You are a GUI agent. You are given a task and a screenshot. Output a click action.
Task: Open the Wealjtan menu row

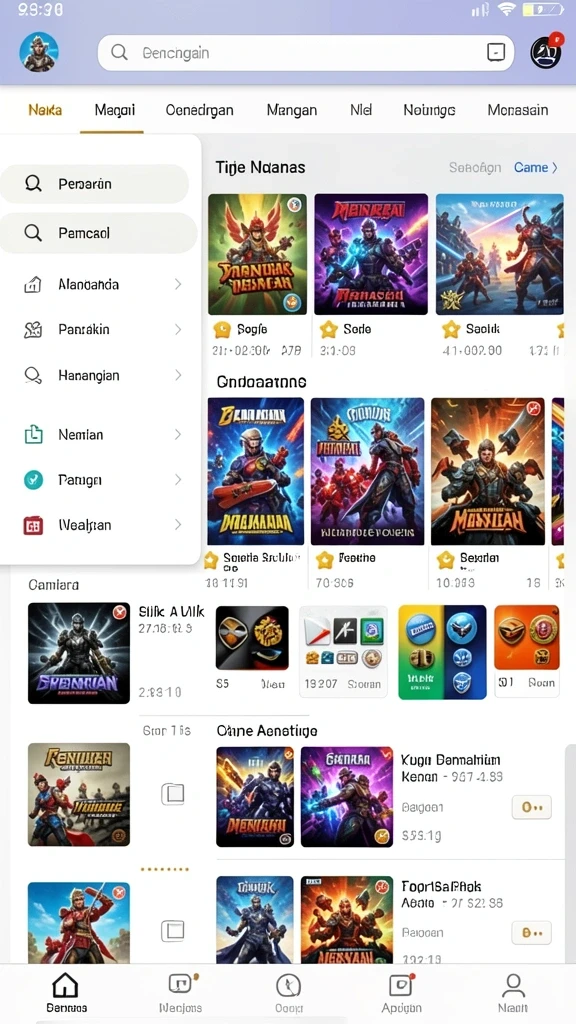pos(101,525)
